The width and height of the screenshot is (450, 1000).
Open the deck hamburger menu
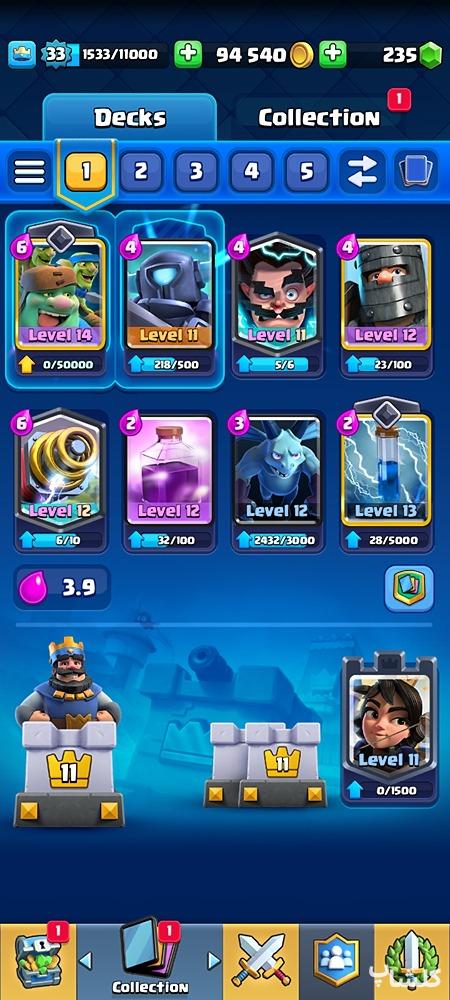click(29, 171)
